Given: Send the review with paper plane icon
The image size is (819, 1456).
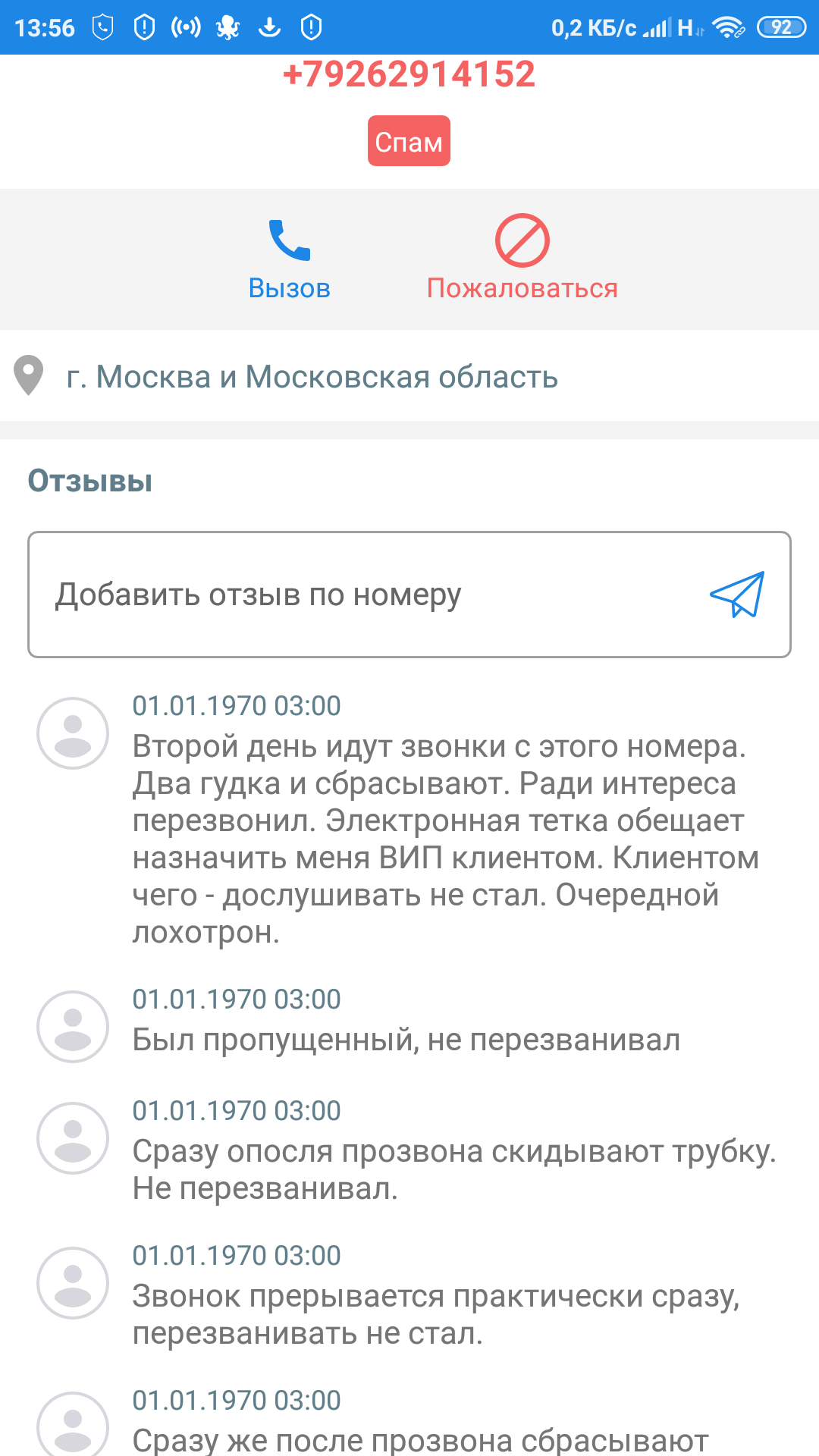Looking at the screenshot, I should click(x=737, y=595).
